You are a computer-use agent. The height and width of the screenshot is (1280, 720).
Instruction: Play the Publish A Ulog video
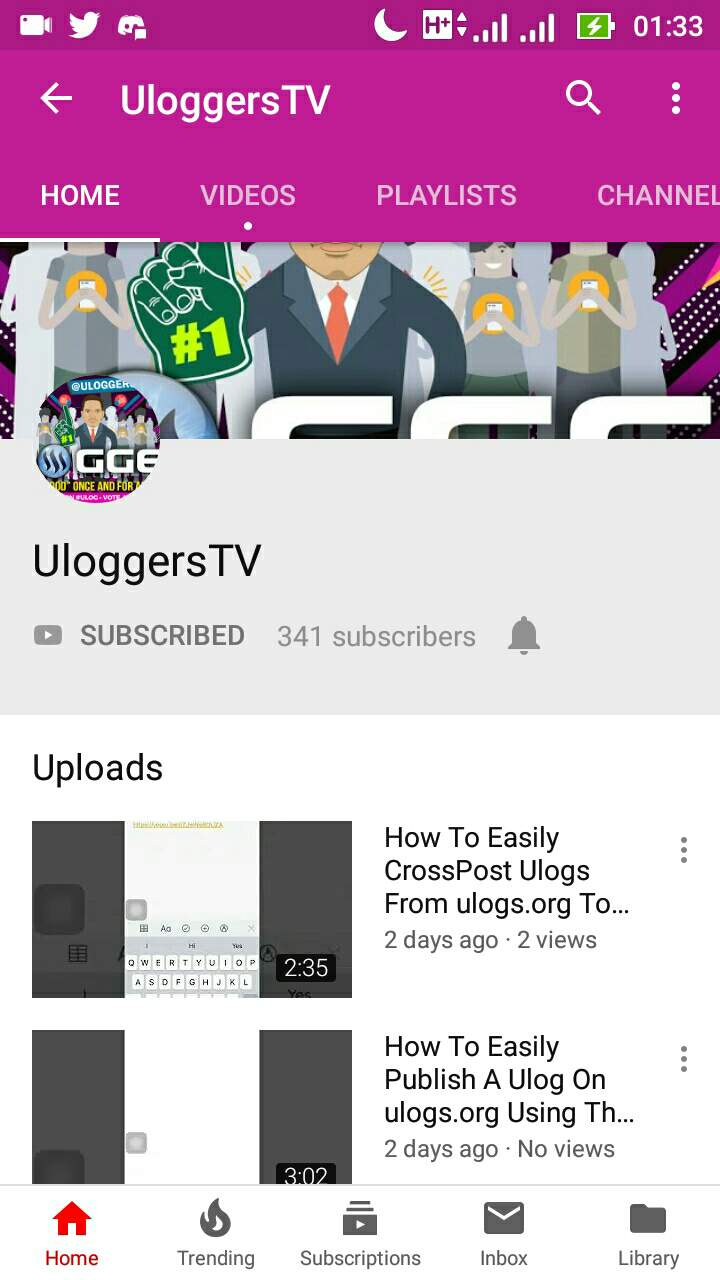pyautogui.click(x=192, y=1107)
